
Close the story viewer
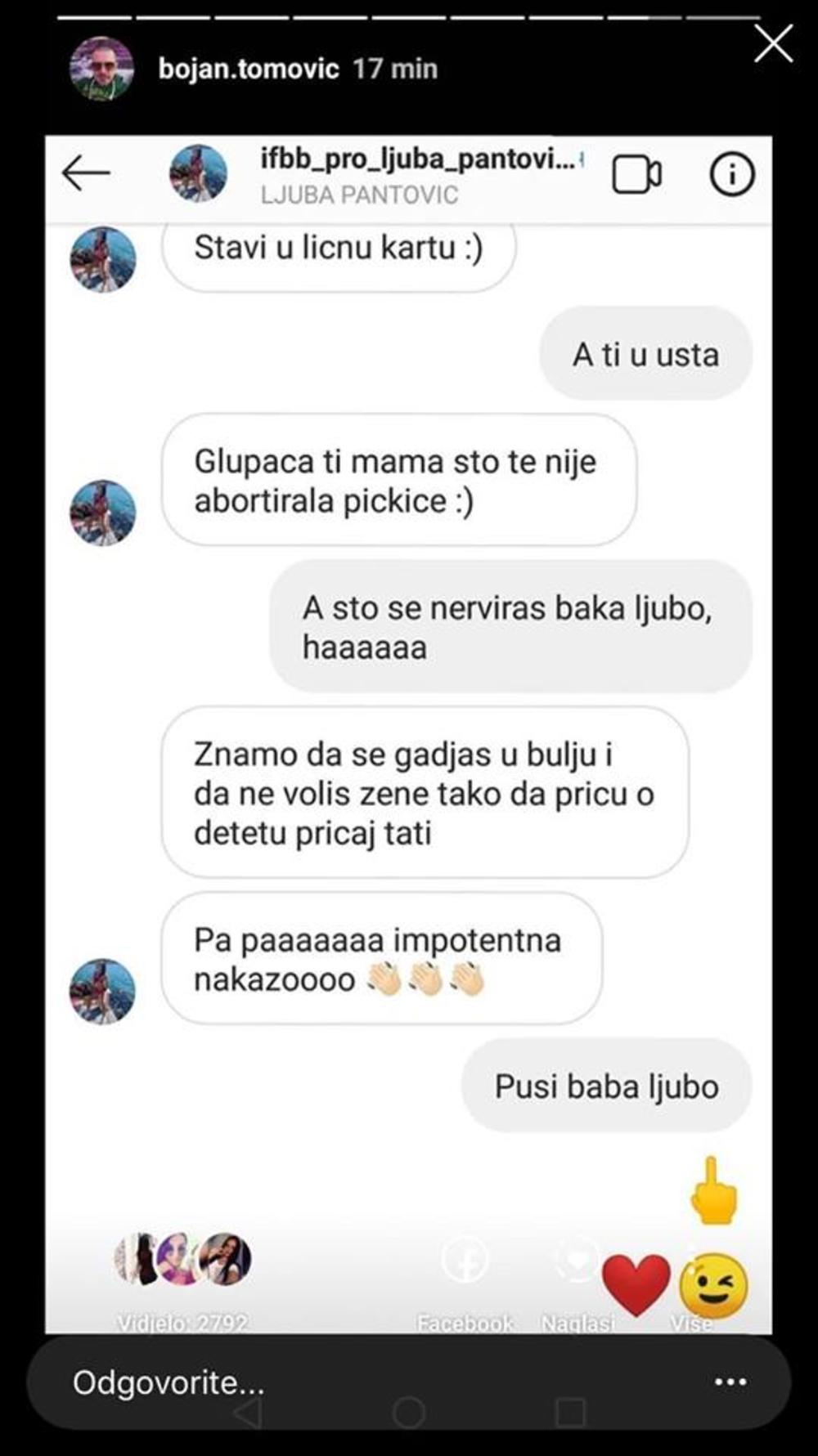pos(772,44)
